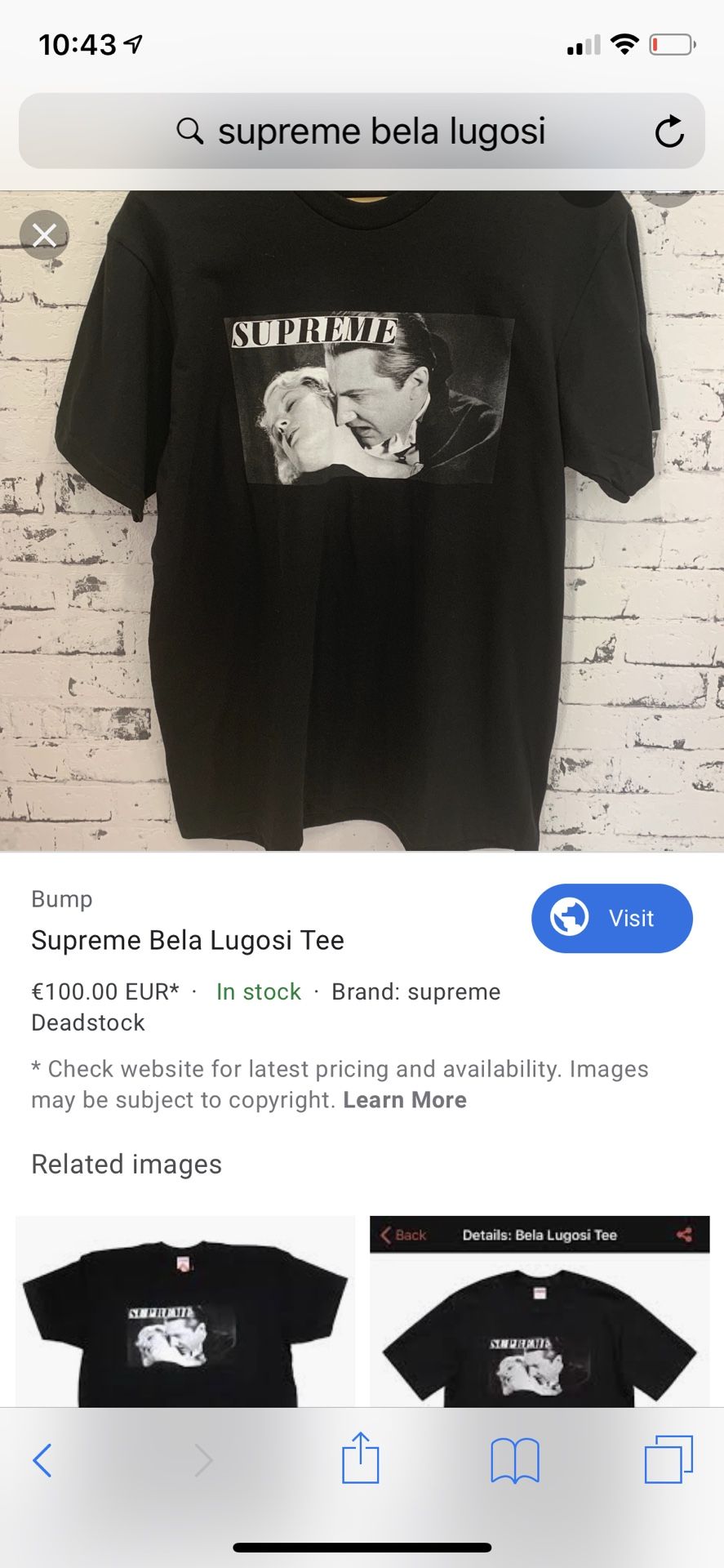Viewport: 724px width, 1568px height.
Task: Open the Supreme Bela Lugosi Tee title
Action: click(x=188, y=940)
